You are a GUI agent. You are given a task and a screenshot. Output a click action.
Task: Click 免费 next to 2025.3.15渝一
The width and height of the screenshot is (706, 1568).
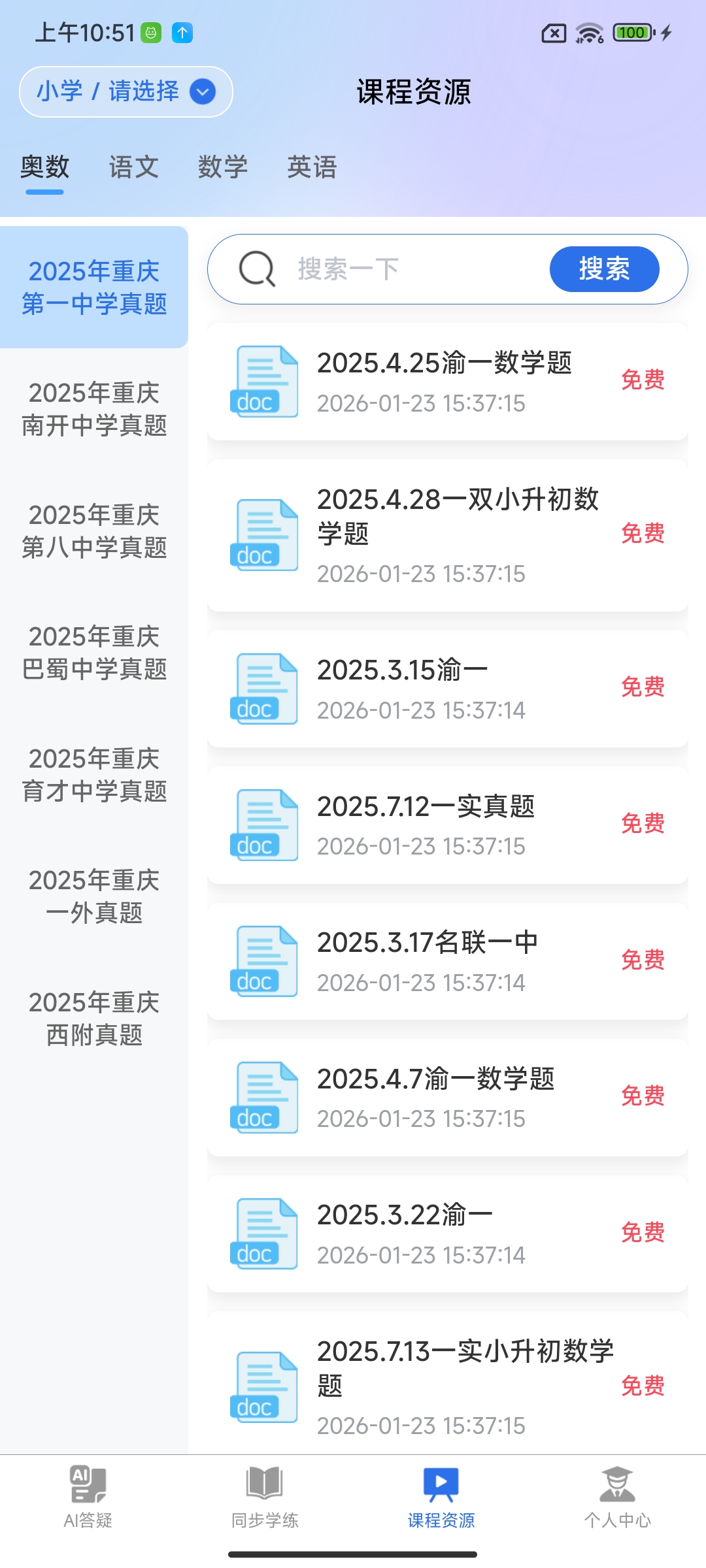(x=643, y=687)
